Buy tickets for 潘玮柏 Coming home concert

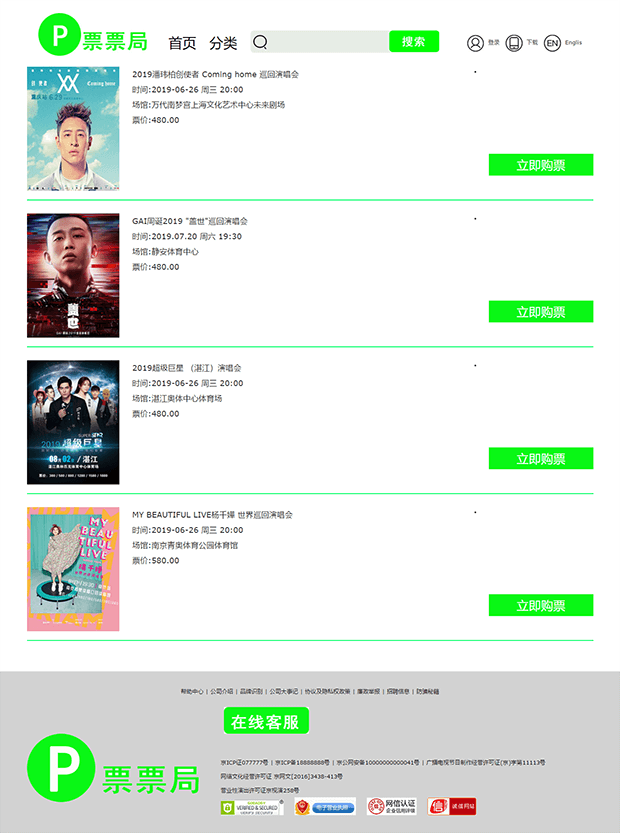pyautogui.click(x=540, y=165)
